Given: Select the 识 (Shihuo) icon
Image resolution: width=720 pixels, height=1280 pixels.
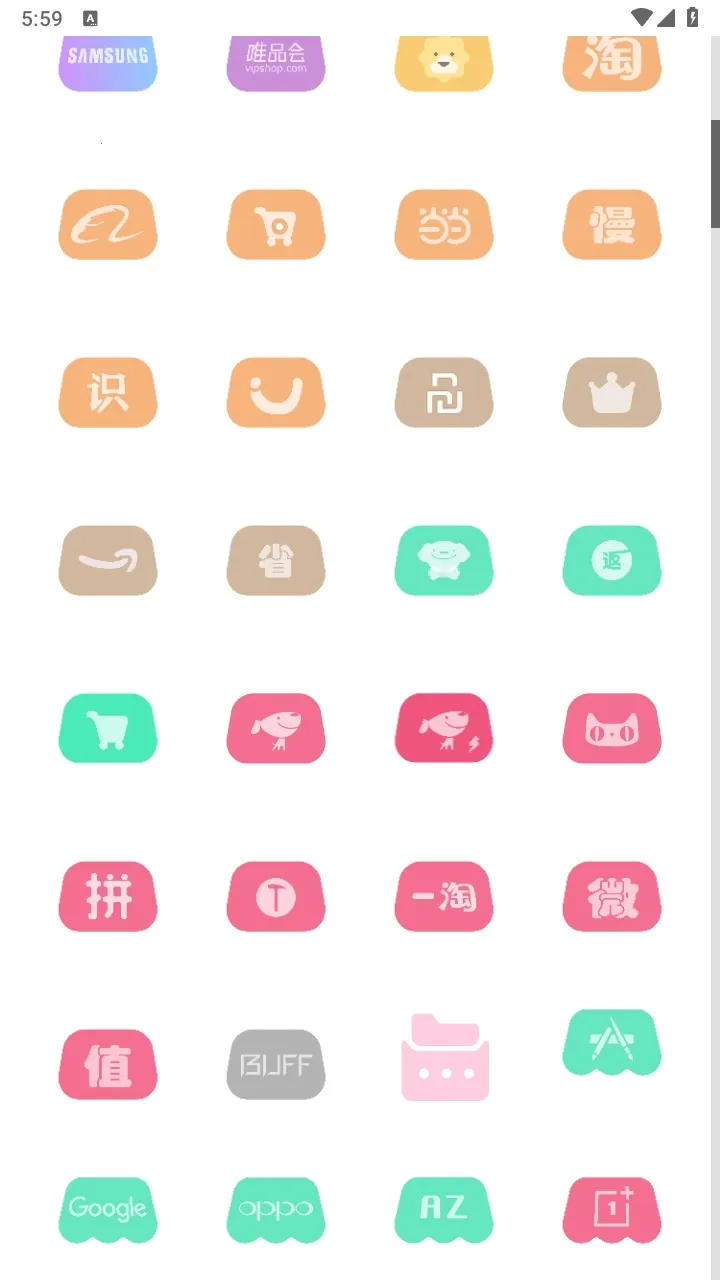Looking at the screenshot, I should coord(107,393).
